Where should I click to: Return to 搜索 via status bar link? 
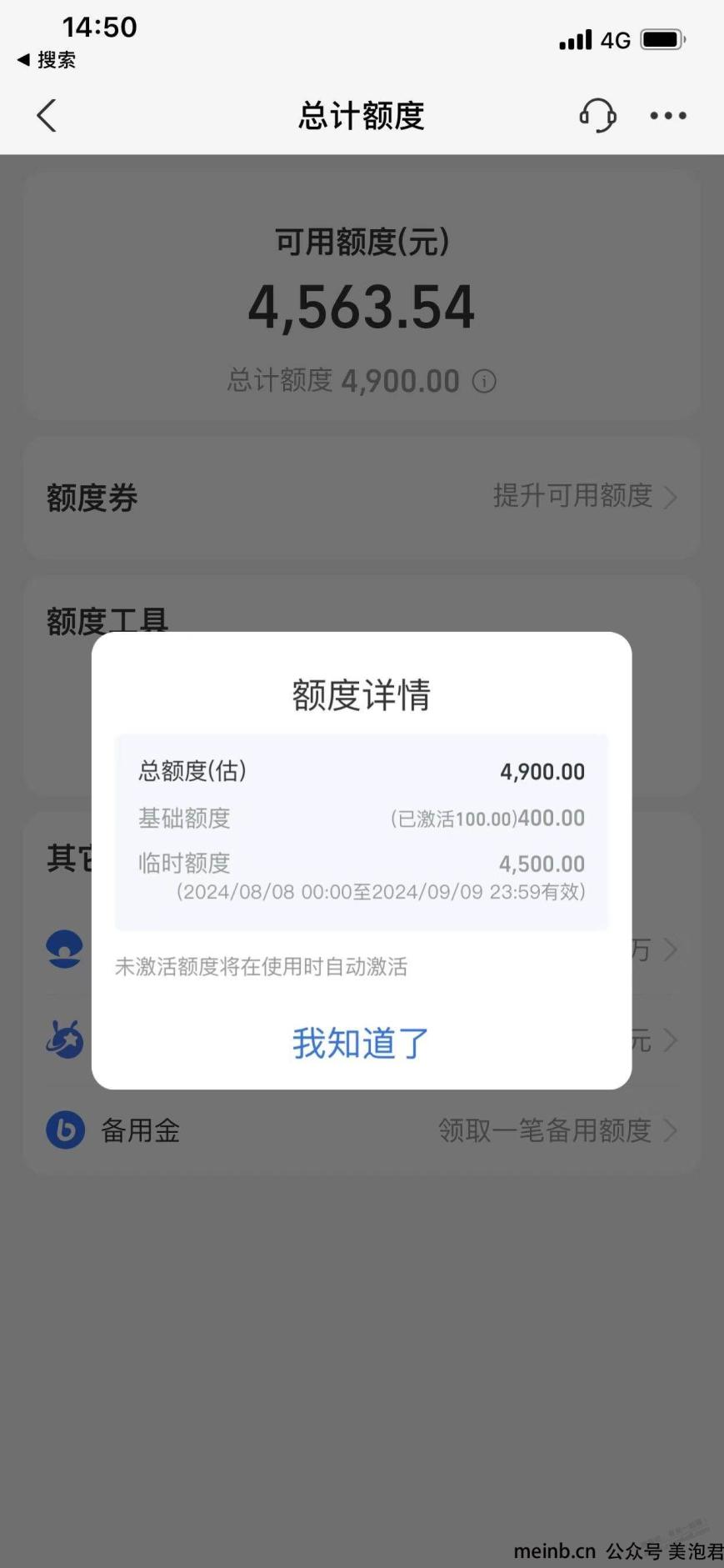(x=47, y=60)
